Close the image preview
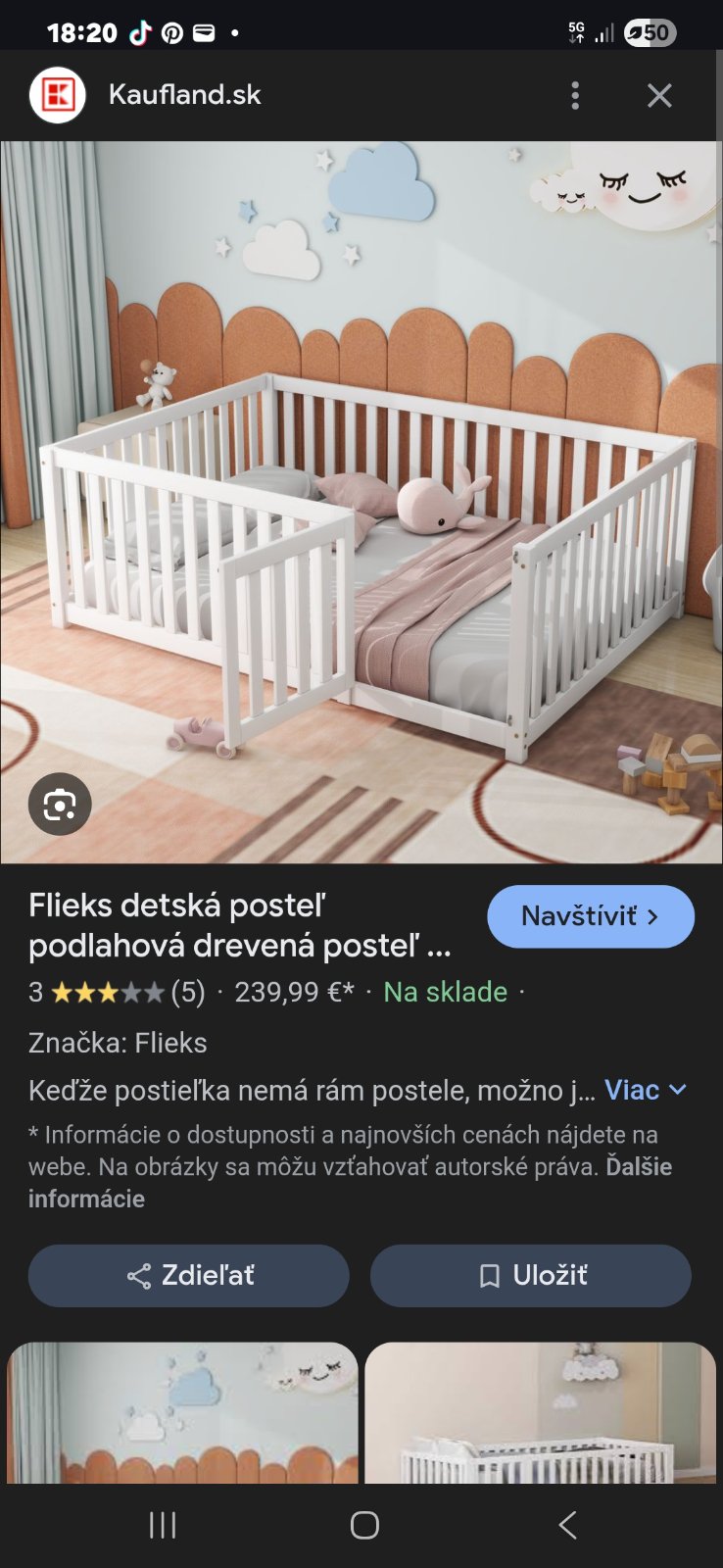This screenshot has width=723, height=1568. [x=659, y=95]
